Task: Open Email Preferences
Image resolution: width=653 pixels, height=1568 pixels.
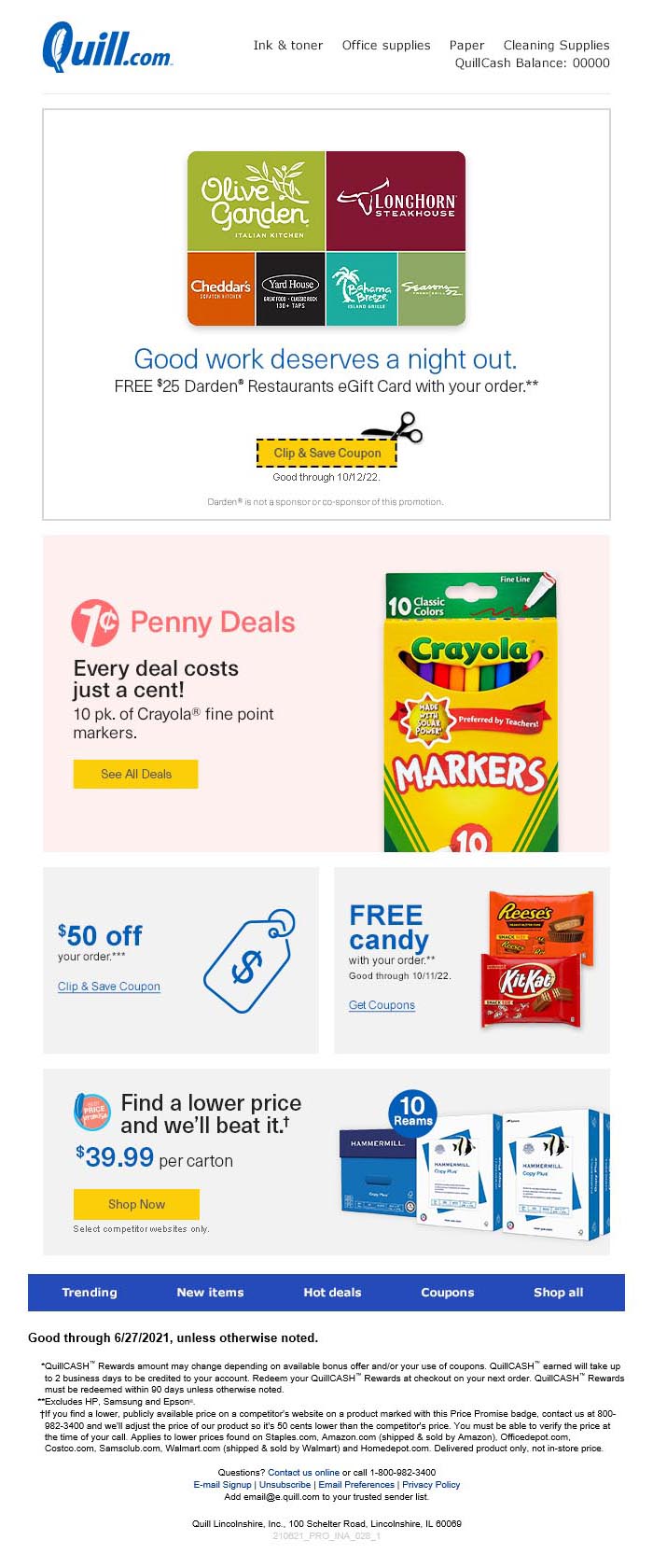Action: [356, 1485]
